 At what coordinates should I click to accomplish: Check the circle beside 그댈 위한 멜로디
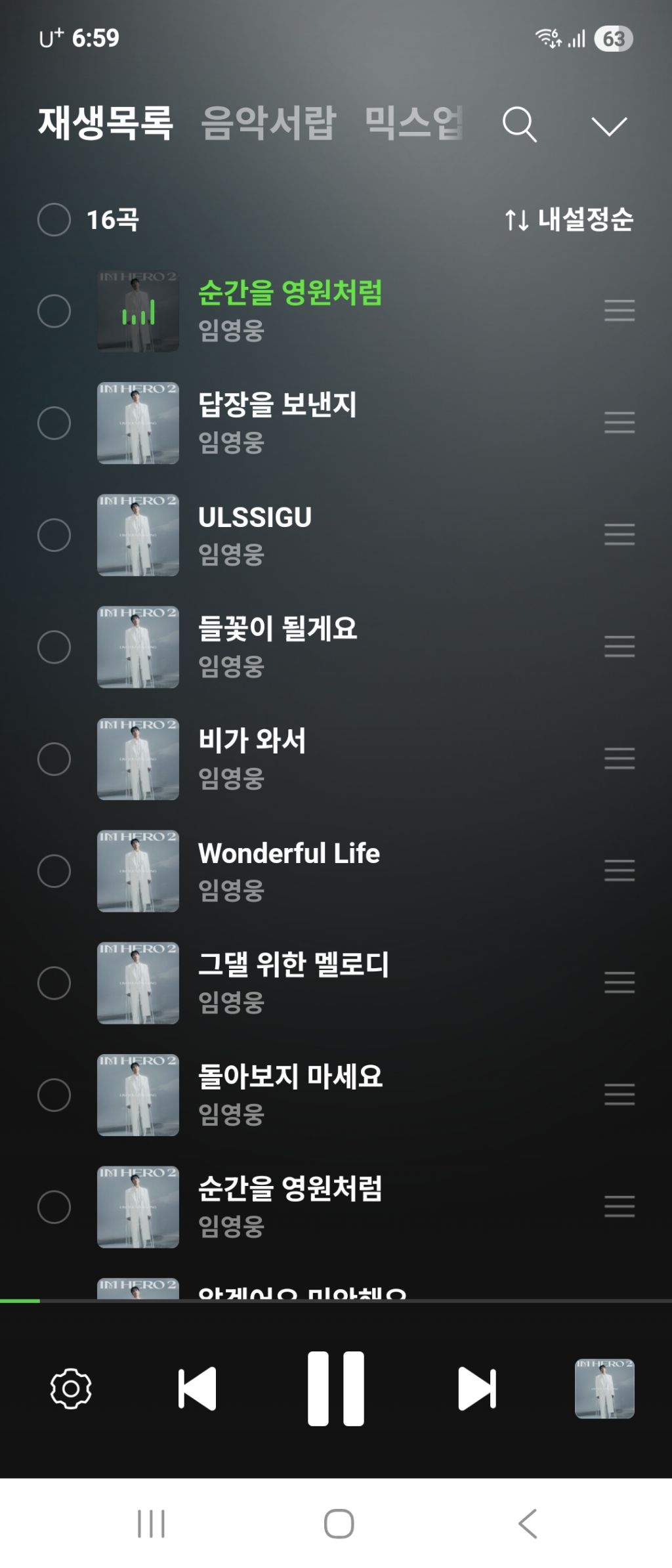(x=54, y=983)
